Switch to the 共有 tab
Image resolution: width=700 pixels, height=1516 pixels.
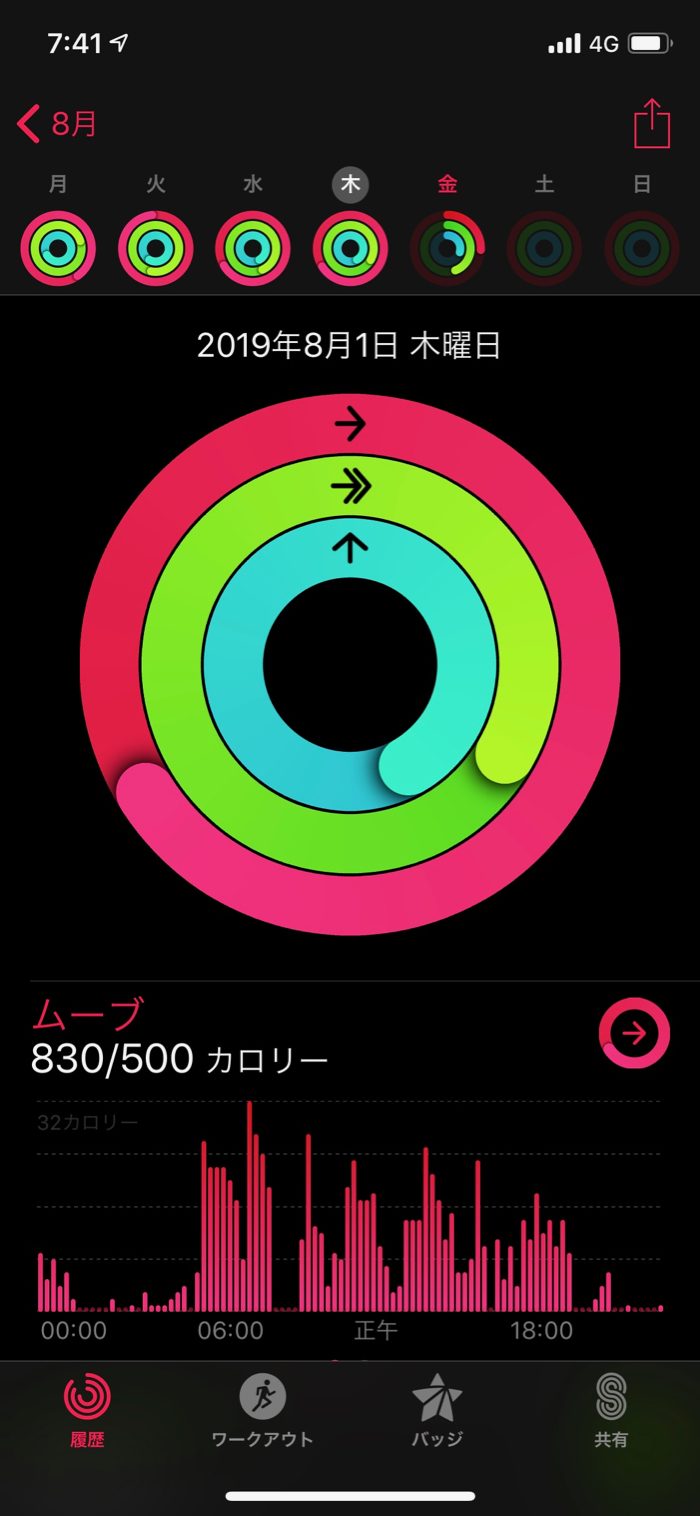(x=611, y=1410)
